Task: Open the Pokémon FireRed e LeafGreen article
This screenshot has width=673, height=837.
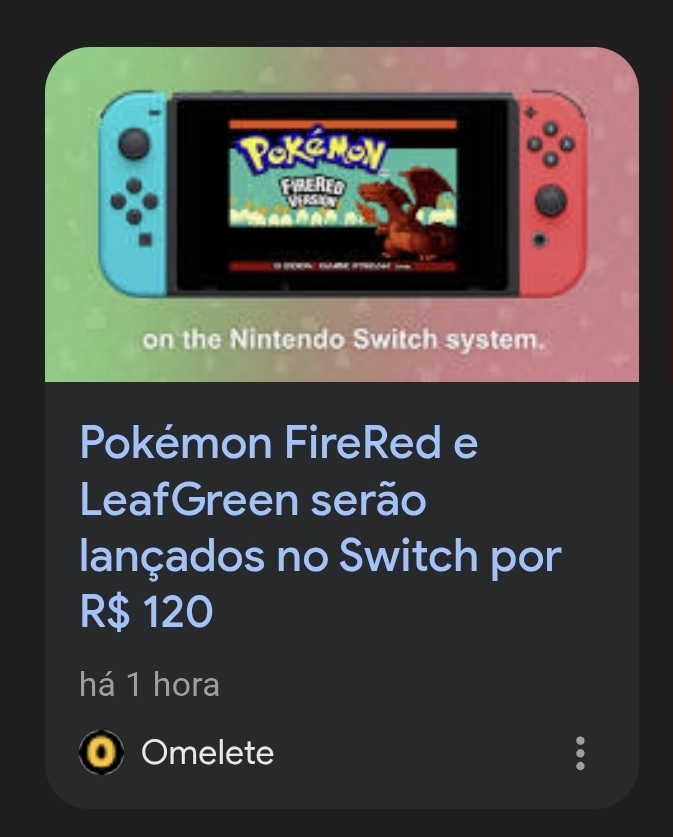Action: 320,525
